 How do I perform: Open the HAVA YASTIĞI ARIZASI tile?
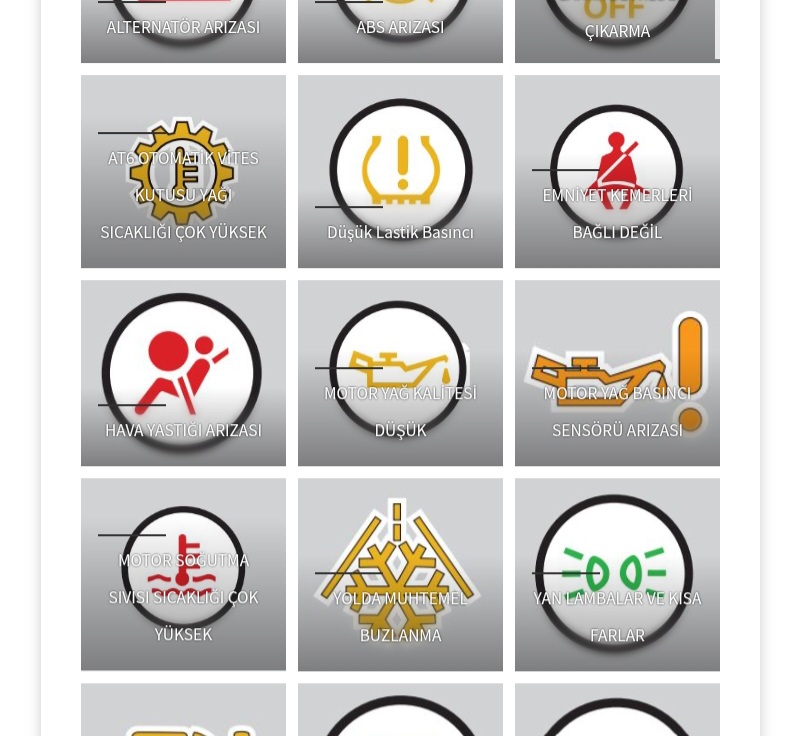point(183,373)
